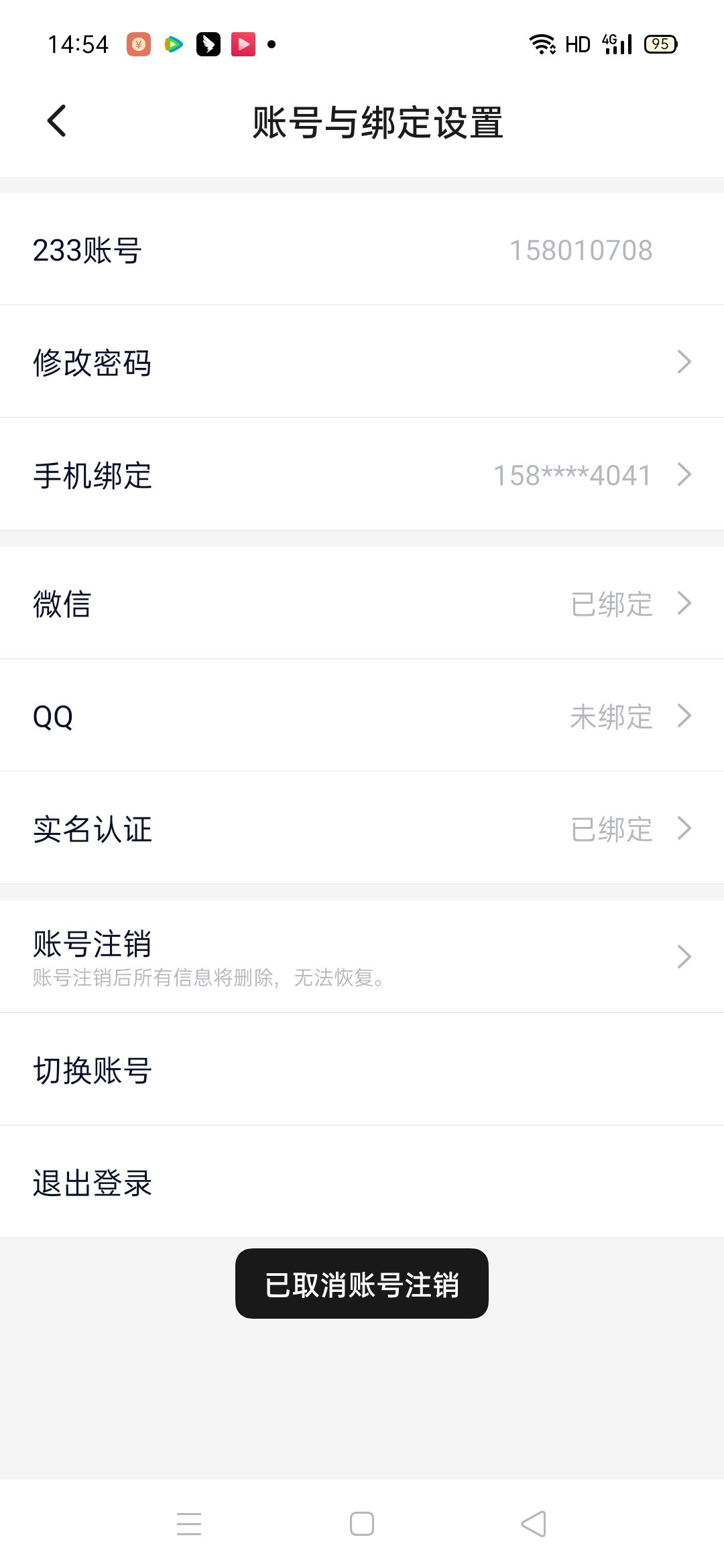The height and width of the screenshot is (1568, 724).
Task: Open 实名认证 real-name verification
Action: [362, 828]
